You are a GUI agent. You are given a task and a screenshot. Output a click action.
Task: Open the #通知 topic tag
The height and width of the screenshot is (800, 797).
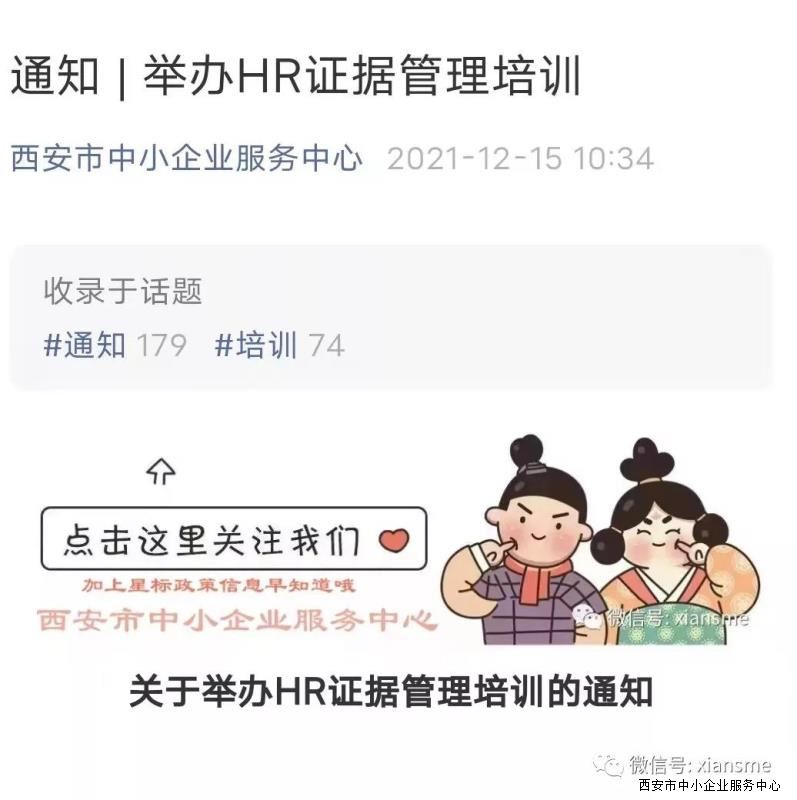click(x=85, y=345)
